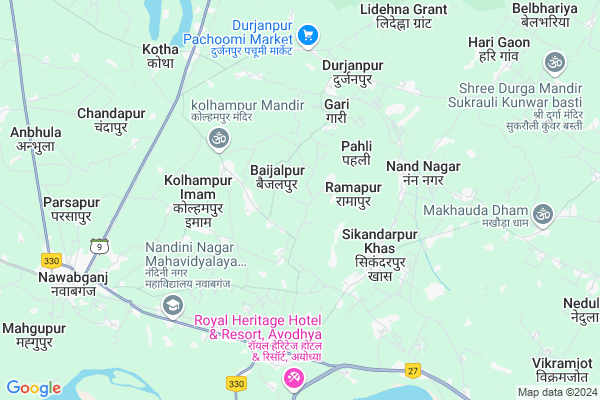Select the kolhampur Mandir temple marker
Image resolution: width=600 pixels, height=400 pixels.
pyautogui.click(x=218, y=140)
